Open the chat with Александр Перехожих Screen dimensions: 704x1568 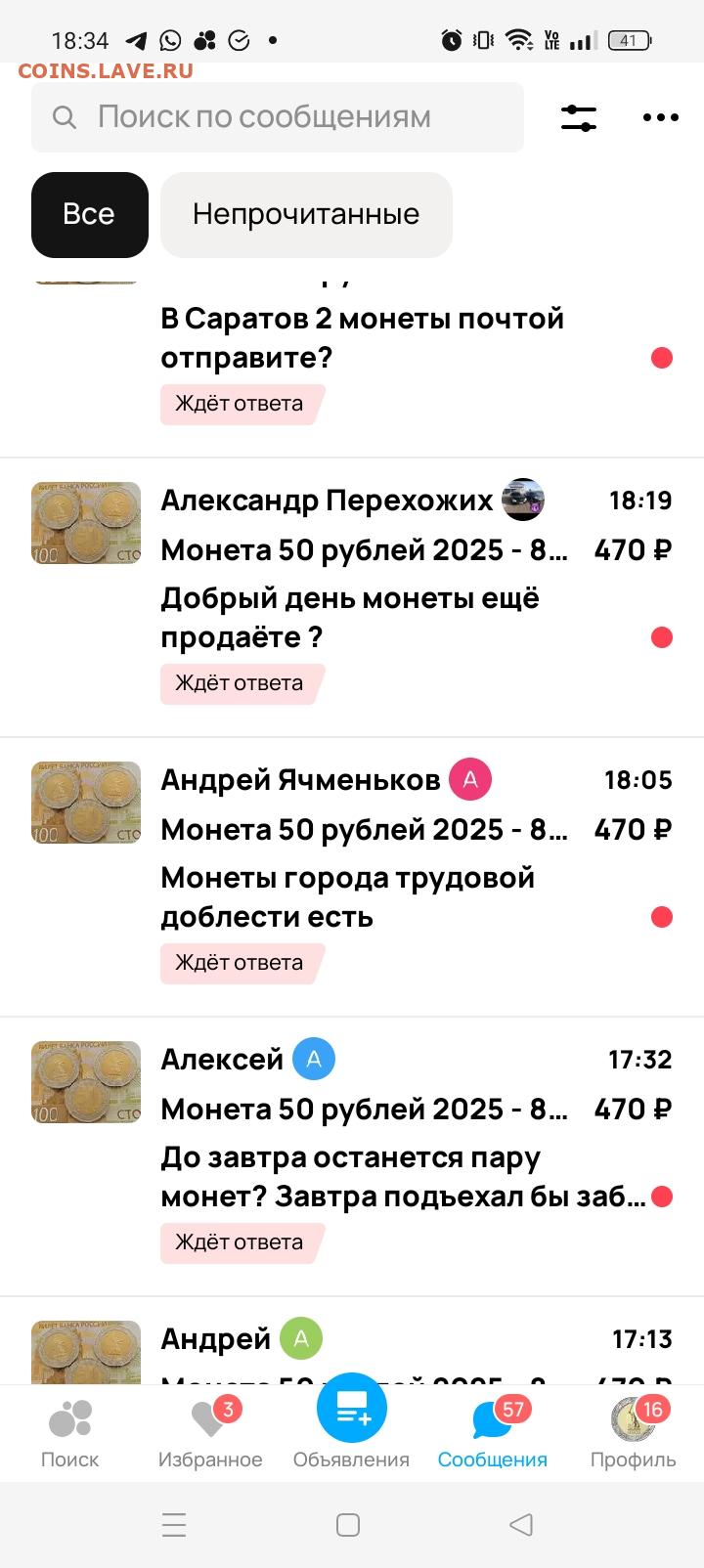point(352,597)
